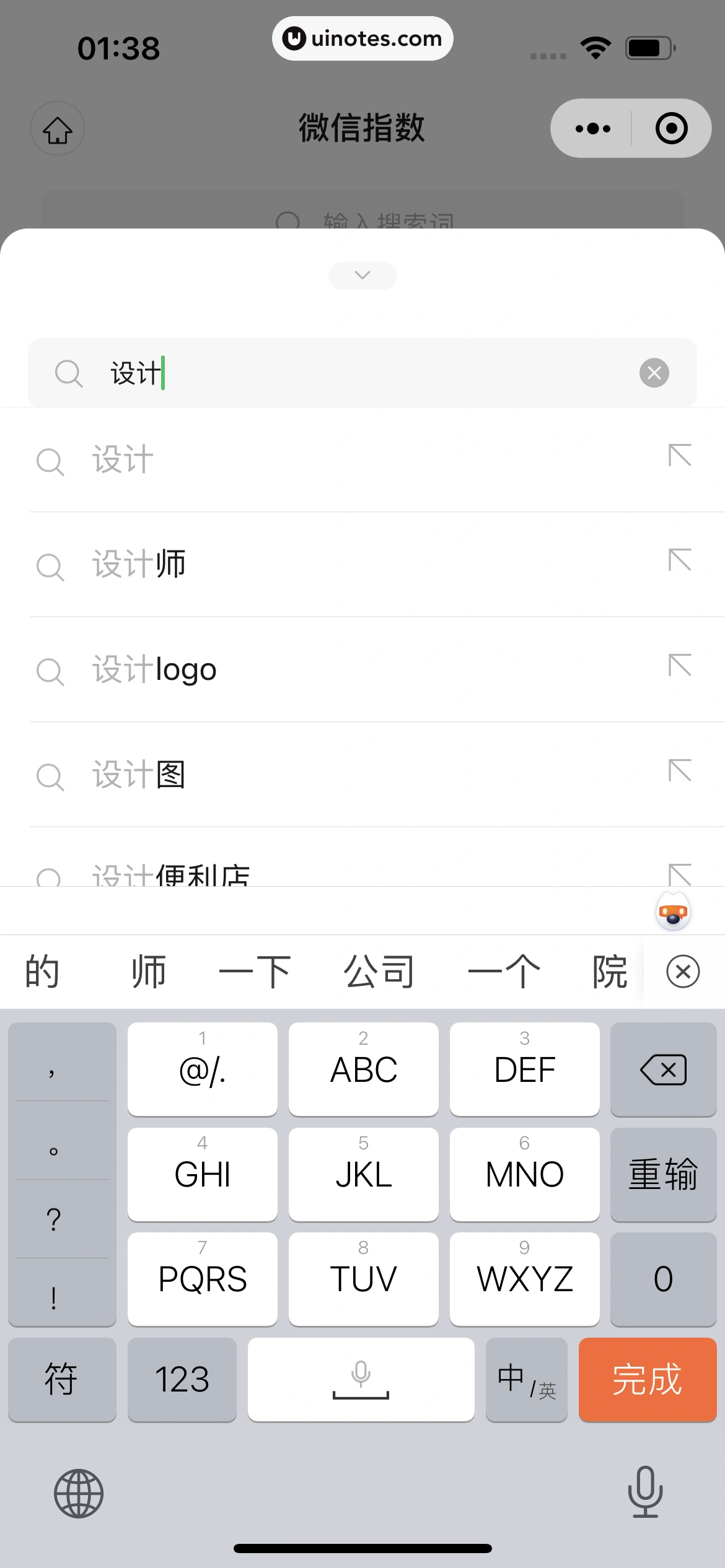Switch the keyboard between 中 and 英
This screenshot has width=725, height=1568.
pos(526,1380)
